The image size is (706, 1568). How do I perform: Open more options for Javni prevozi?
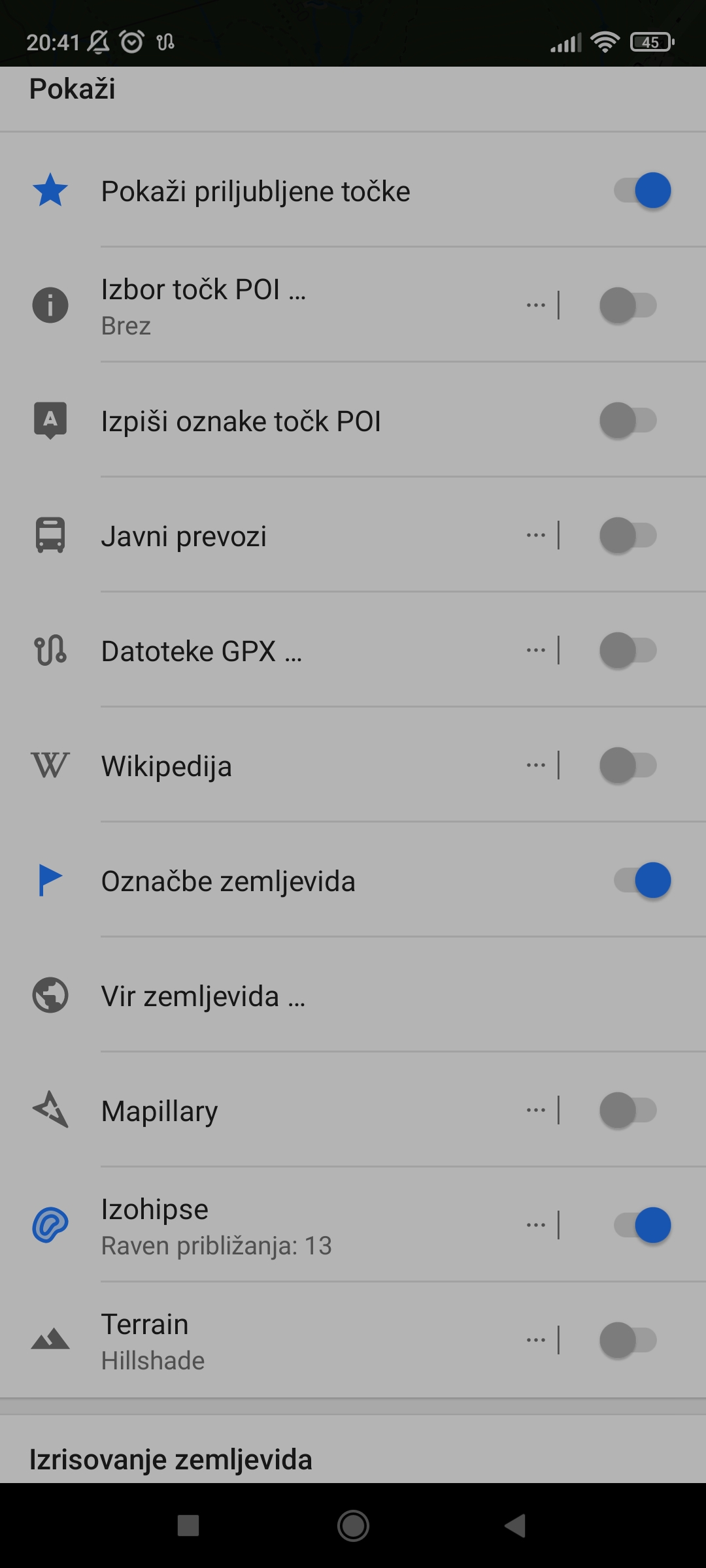tap(536, 536)
